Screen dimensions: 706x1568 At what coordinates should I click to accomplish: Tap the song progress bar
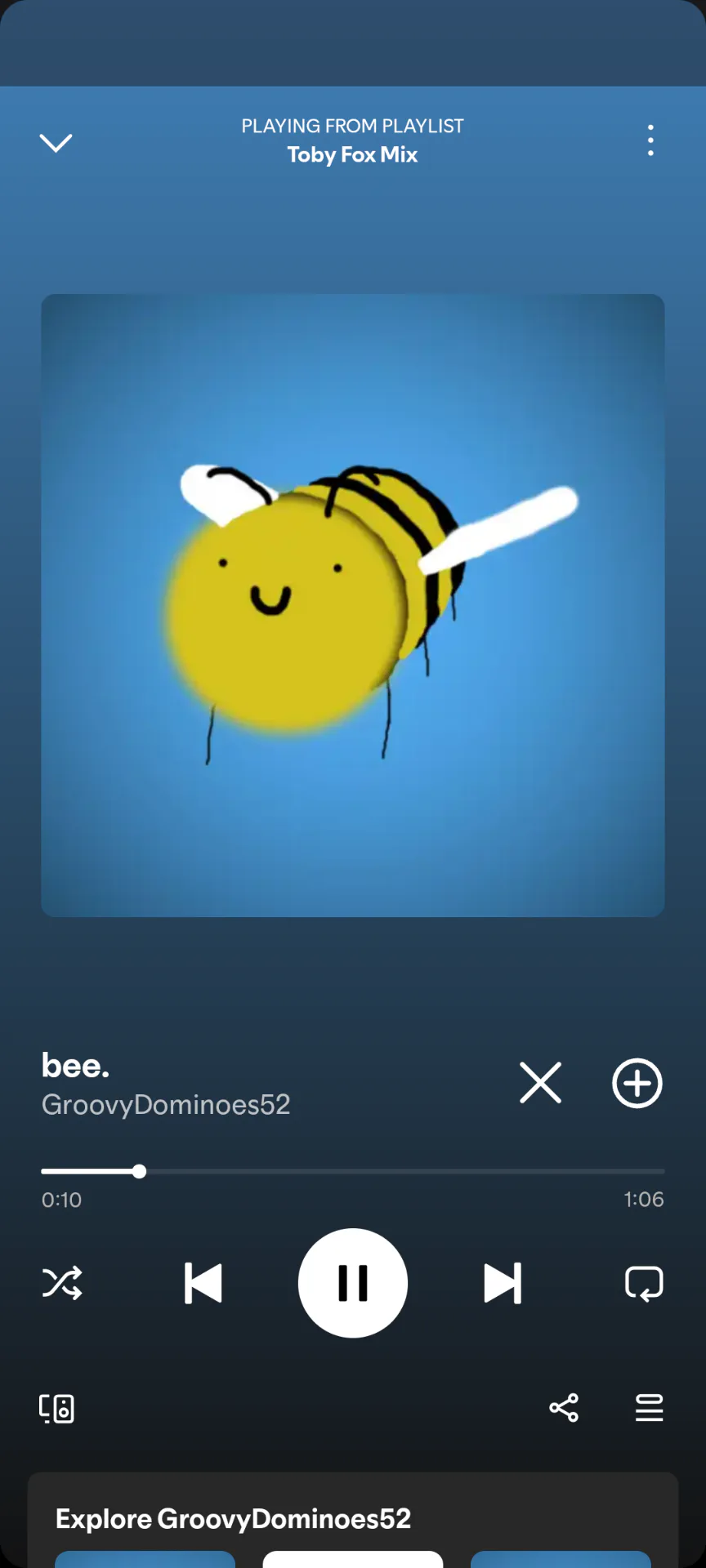point(353,1171)
